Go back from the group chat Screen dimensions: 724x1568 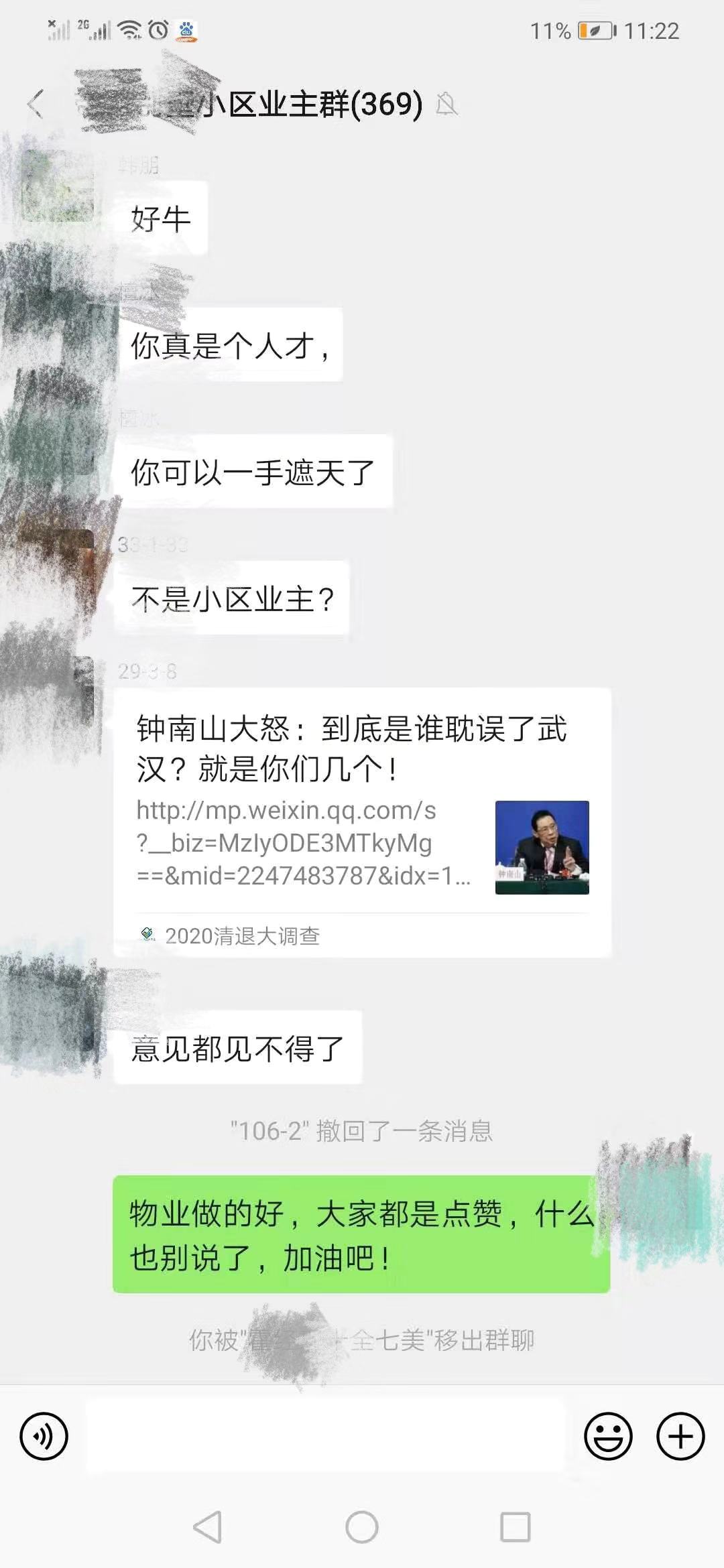click(36, 104)
